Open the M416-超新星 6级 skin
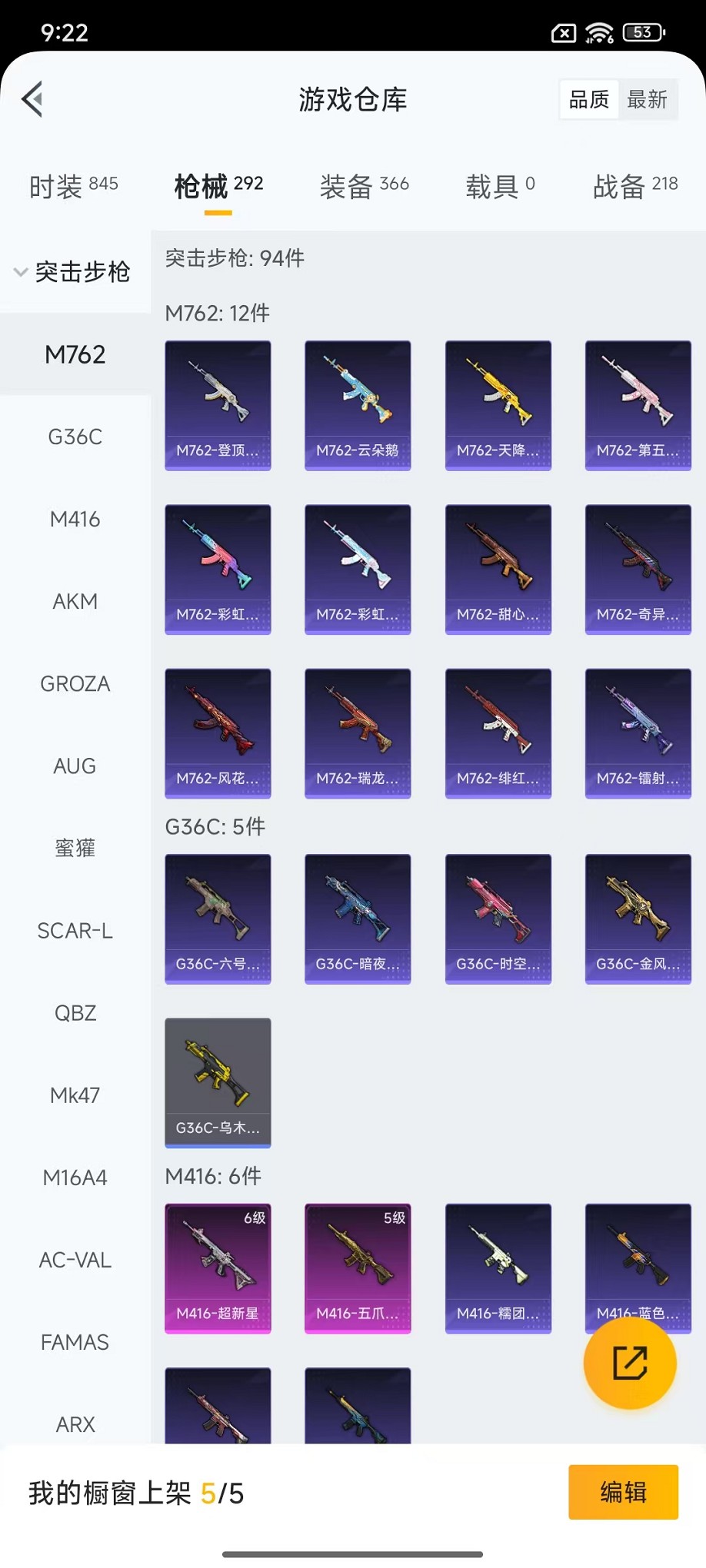 pyautogui.click(x=218, y=1268)
